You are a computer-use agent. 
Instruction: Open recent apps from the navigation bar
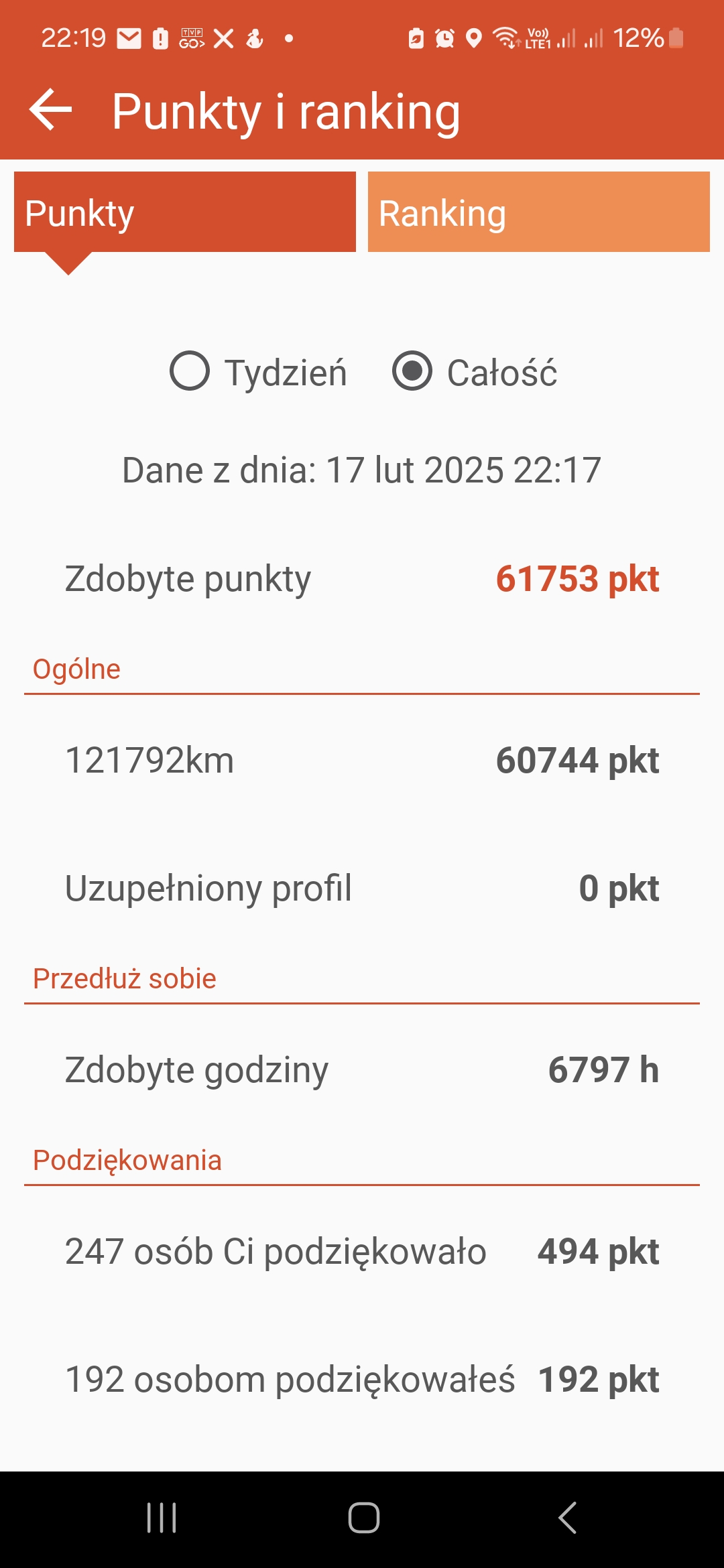(x=162, y=1518)
